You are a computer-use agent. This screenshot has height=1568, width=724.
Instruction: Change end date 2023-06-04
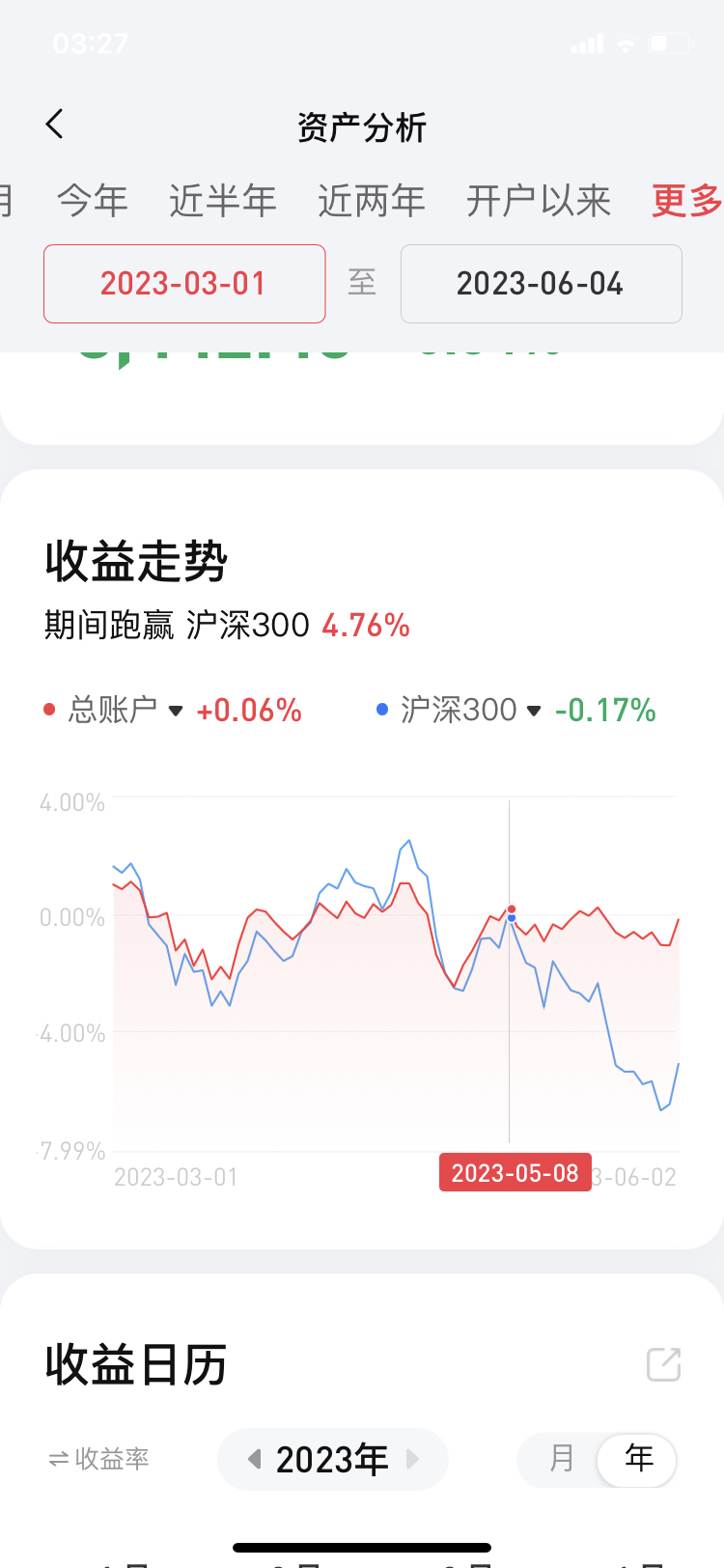pos(541,284)
